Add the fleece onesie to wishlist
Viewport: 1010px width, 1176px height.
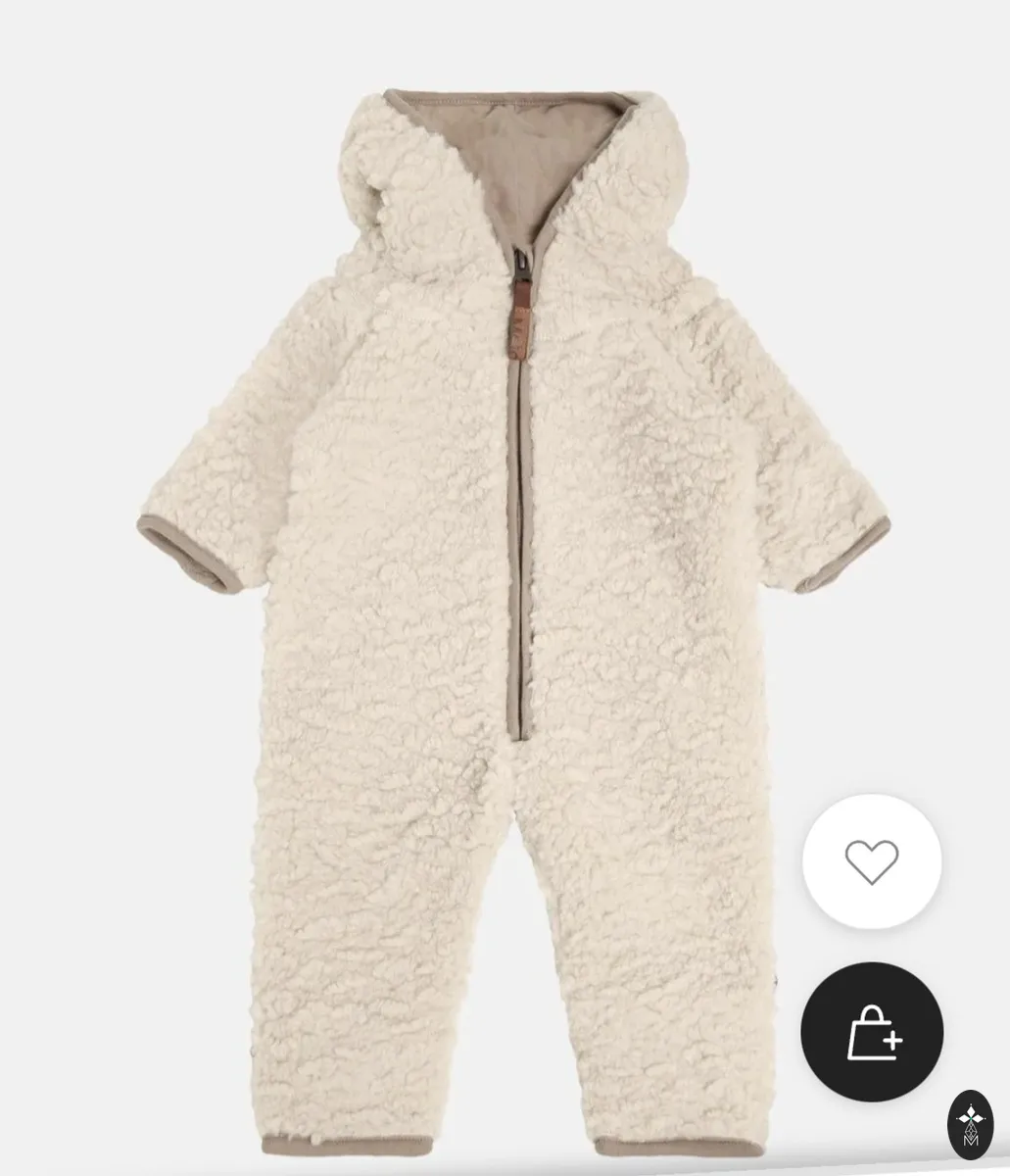[872, 861]
